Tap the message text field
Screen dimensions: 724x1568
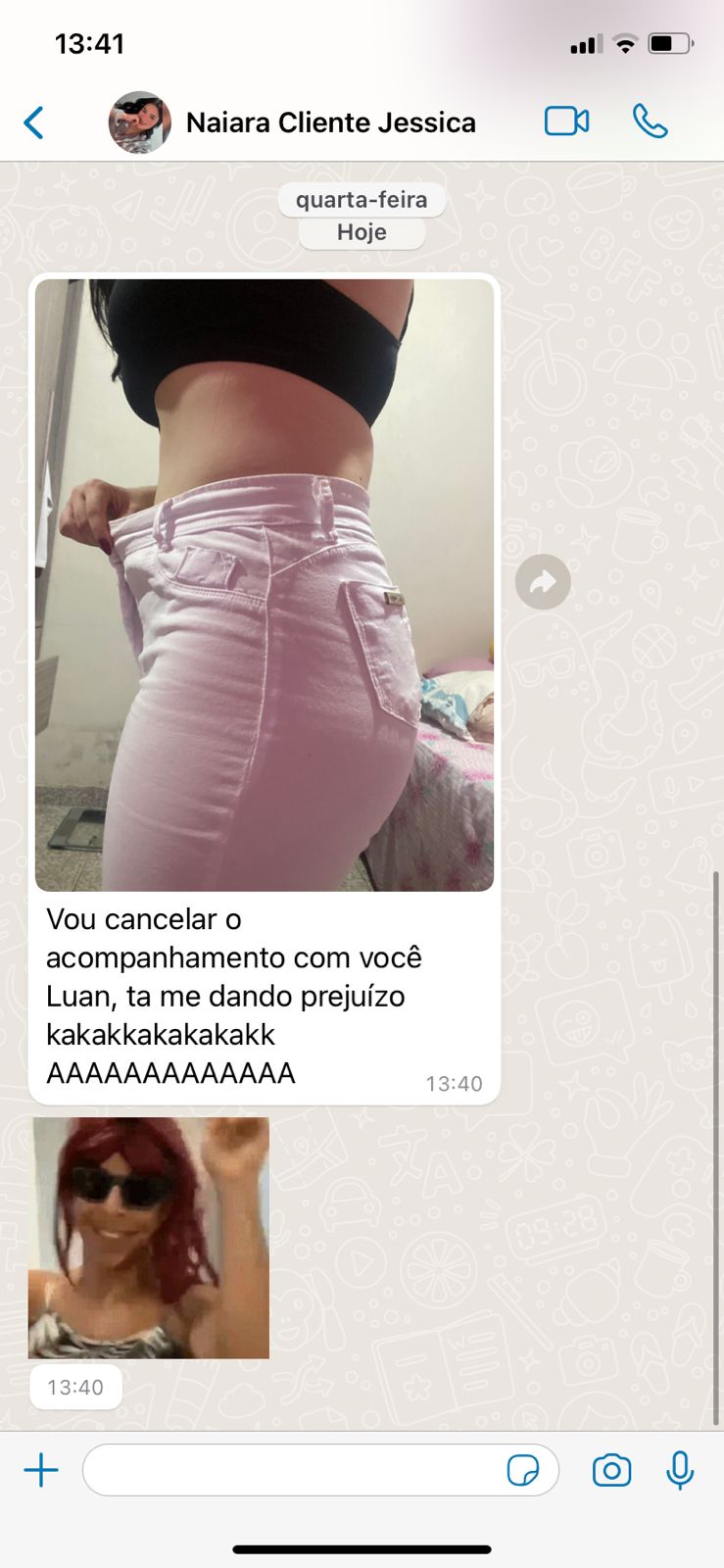(x=294, y=1470)
